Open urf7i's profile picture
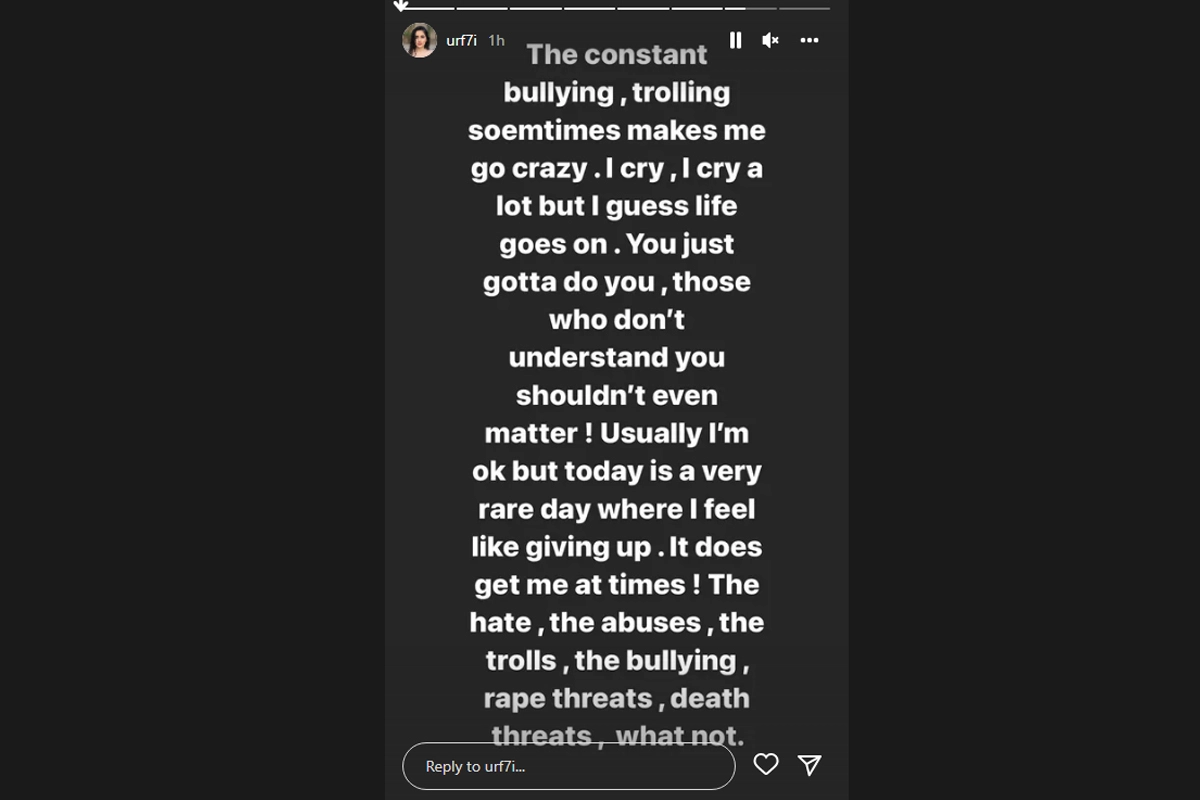This screenshot has width=1200, height=800. (420, 40)
